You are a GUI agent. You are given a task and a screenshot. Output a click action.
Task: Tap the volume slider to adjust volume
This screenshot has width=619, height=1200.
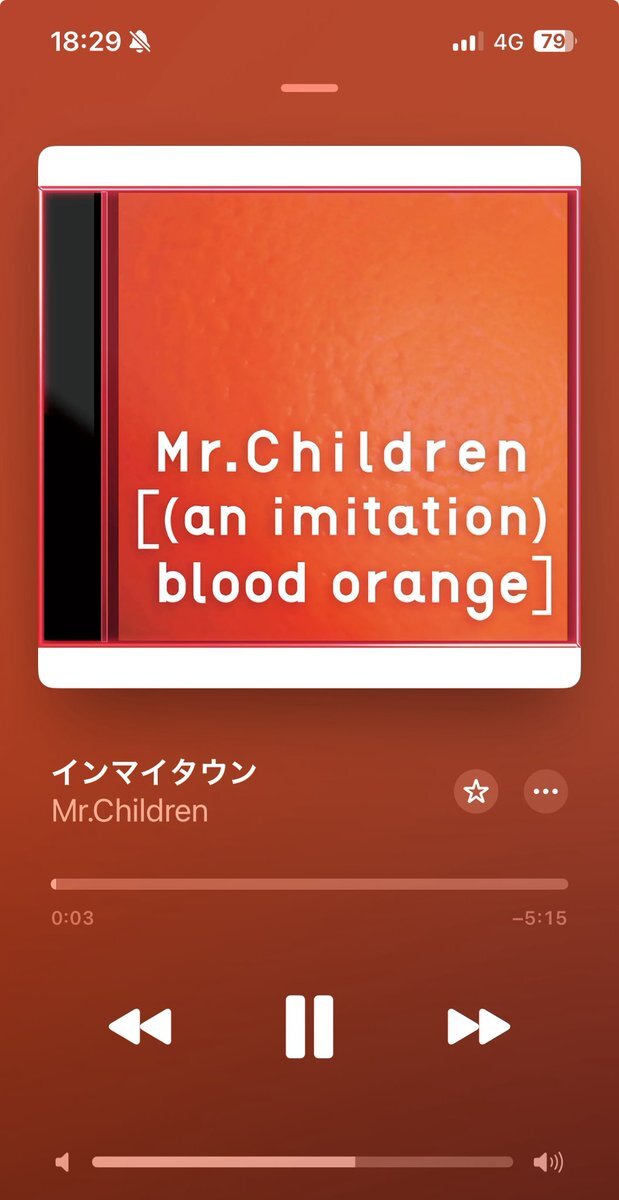(x=302, y=1162)
